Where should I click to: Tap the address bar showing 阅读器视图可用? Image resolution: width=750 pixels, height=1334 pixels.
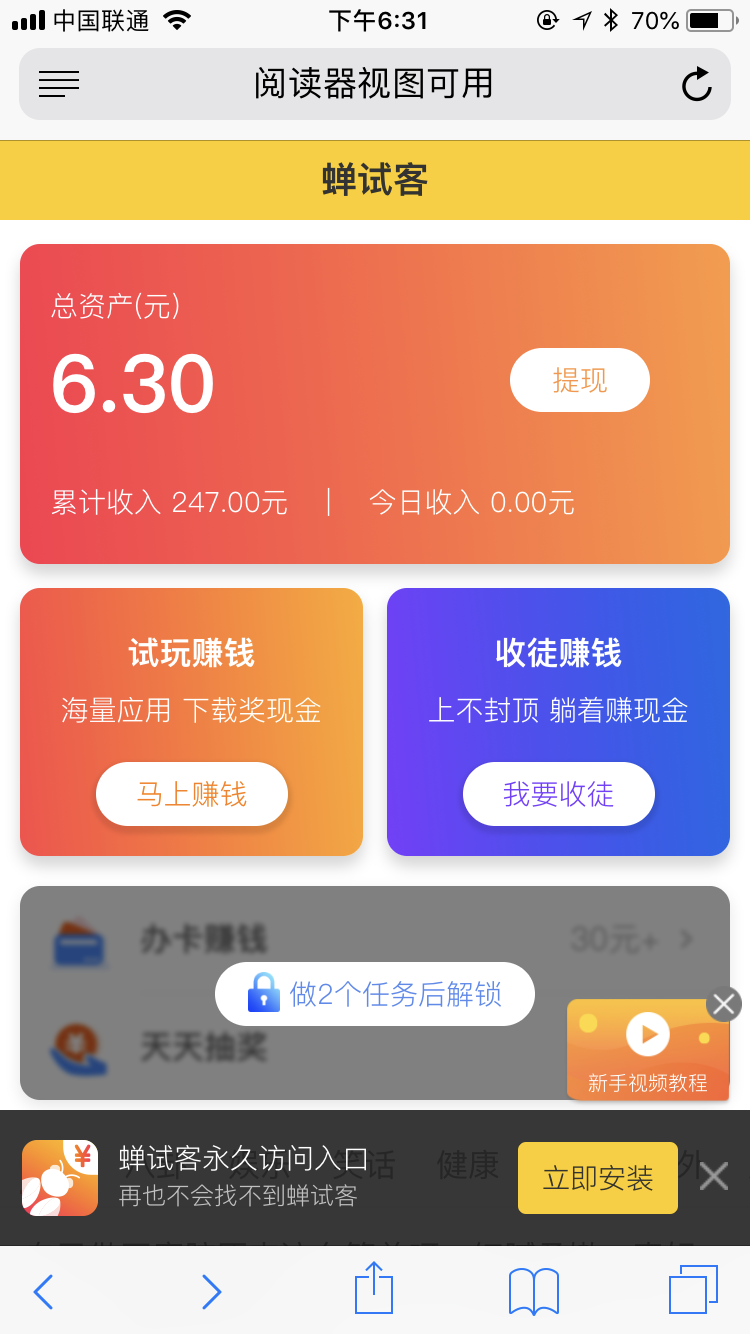[373, 85]
